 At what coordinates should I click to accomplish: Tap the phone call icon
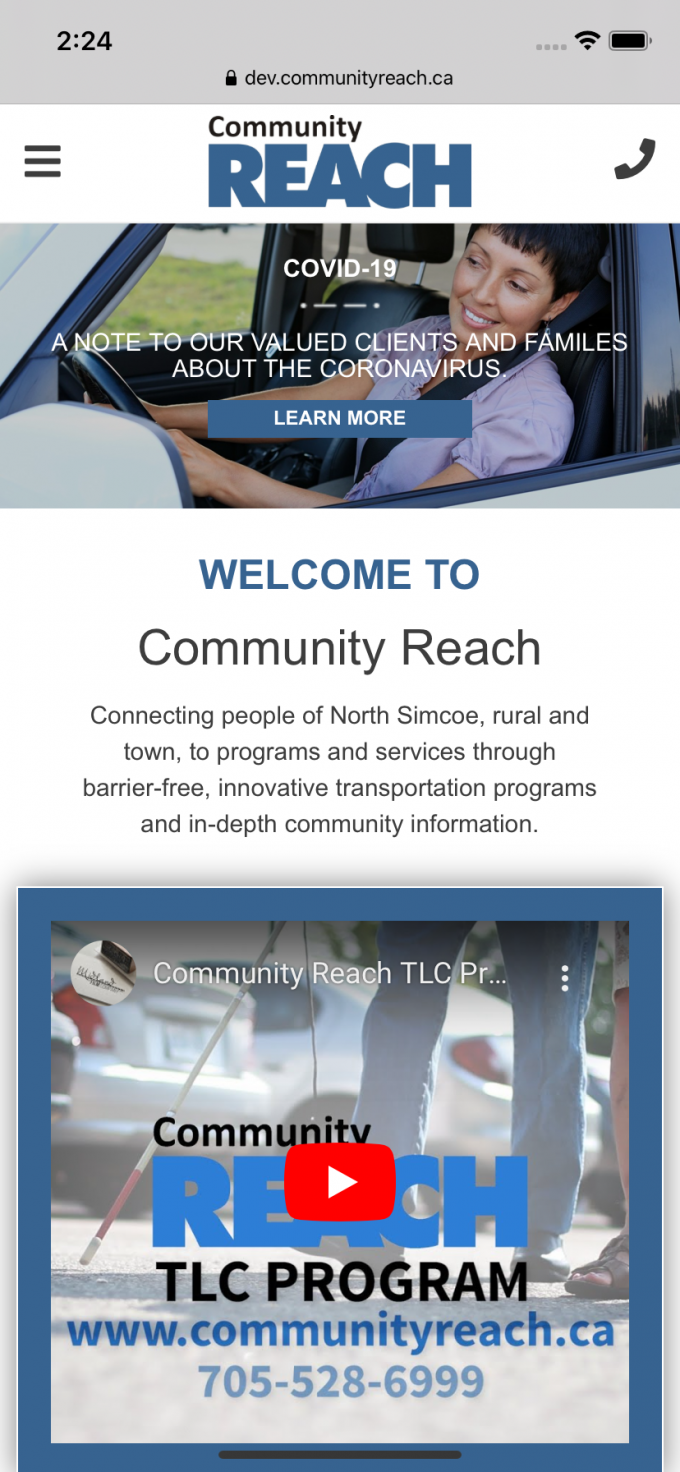coord(634,160)
